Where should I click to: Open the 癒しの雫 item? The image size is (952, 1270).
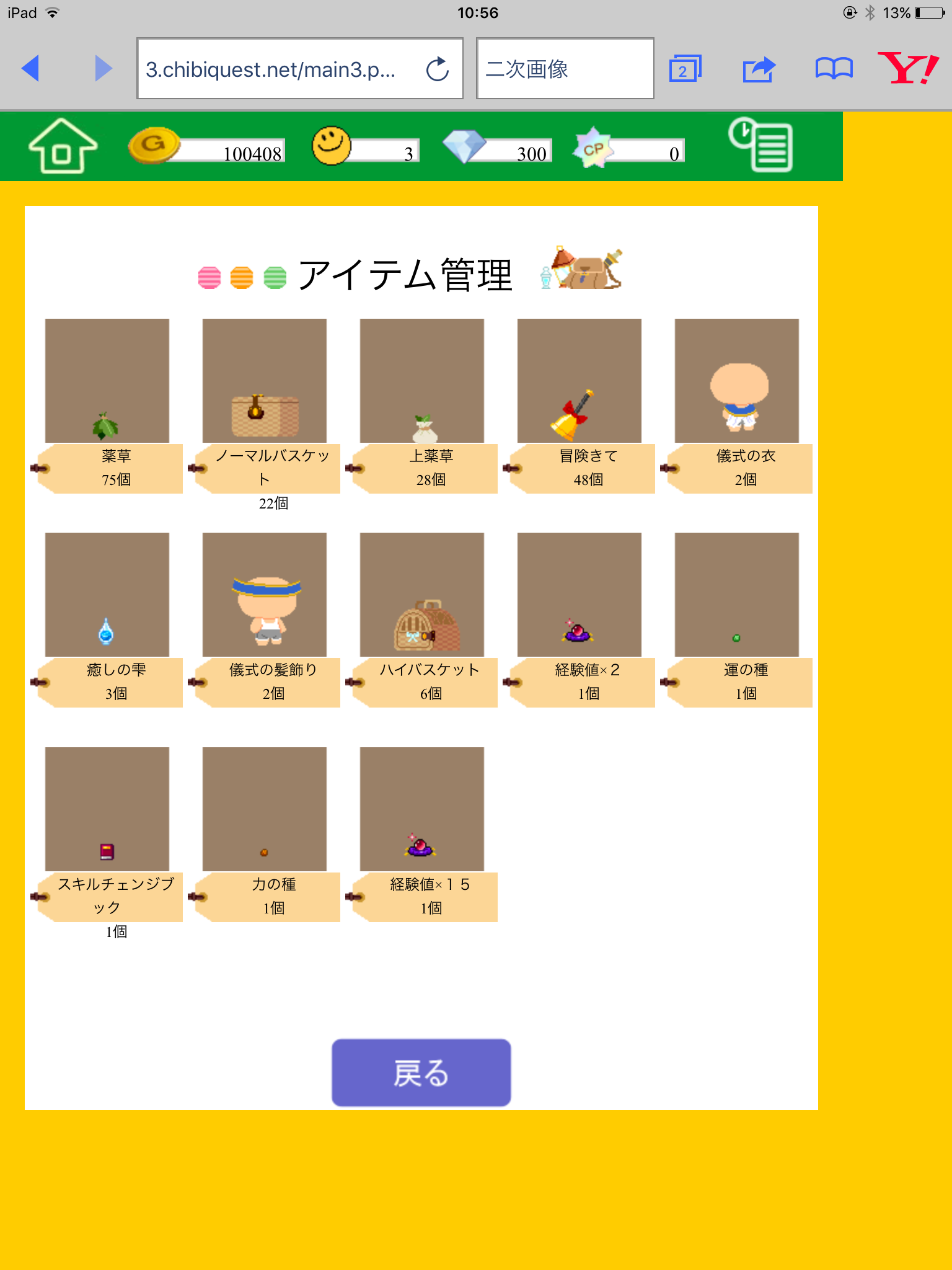pyautogui.click(x=107, y=595)
